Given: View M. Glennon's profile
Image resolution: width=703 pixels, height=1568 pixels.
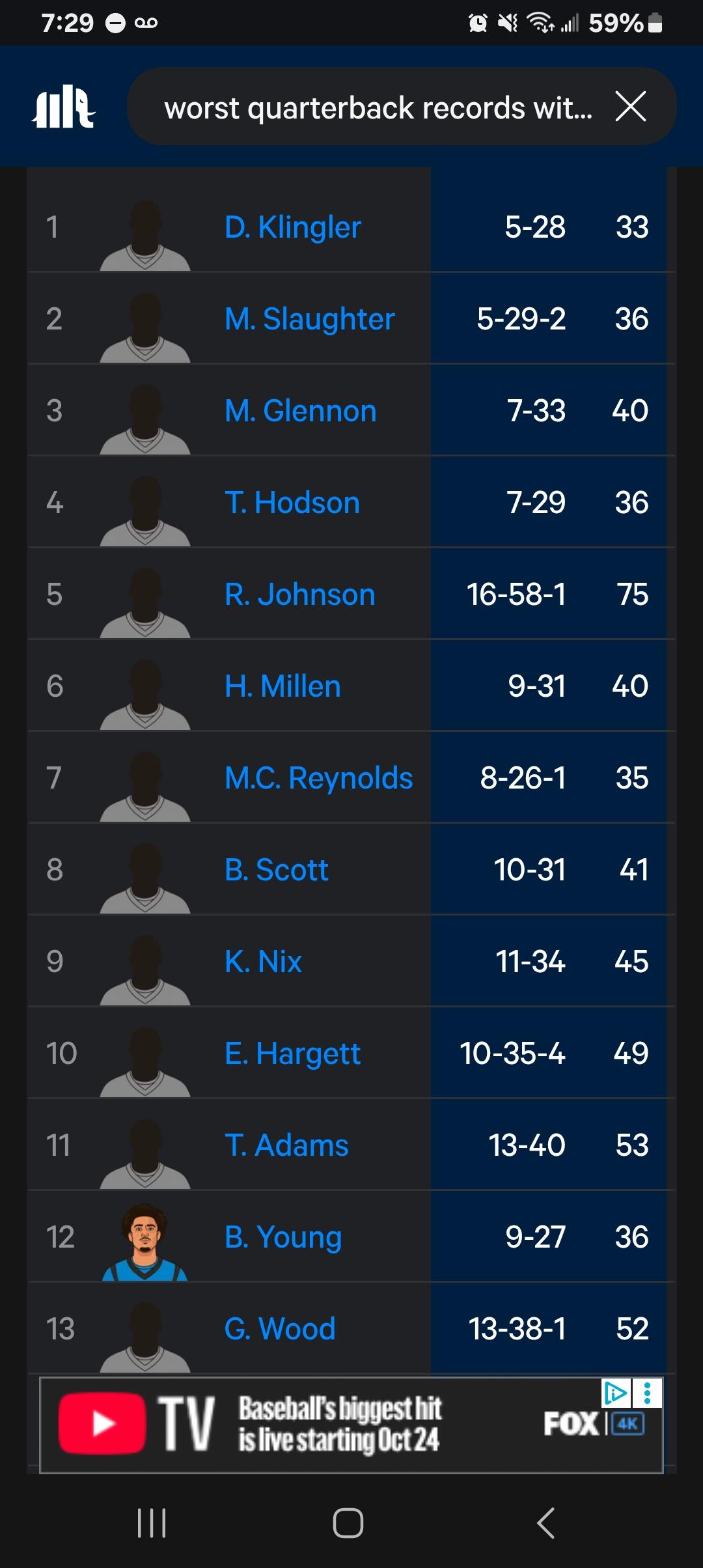Looking at the screenshot, I should coord(300,411).
